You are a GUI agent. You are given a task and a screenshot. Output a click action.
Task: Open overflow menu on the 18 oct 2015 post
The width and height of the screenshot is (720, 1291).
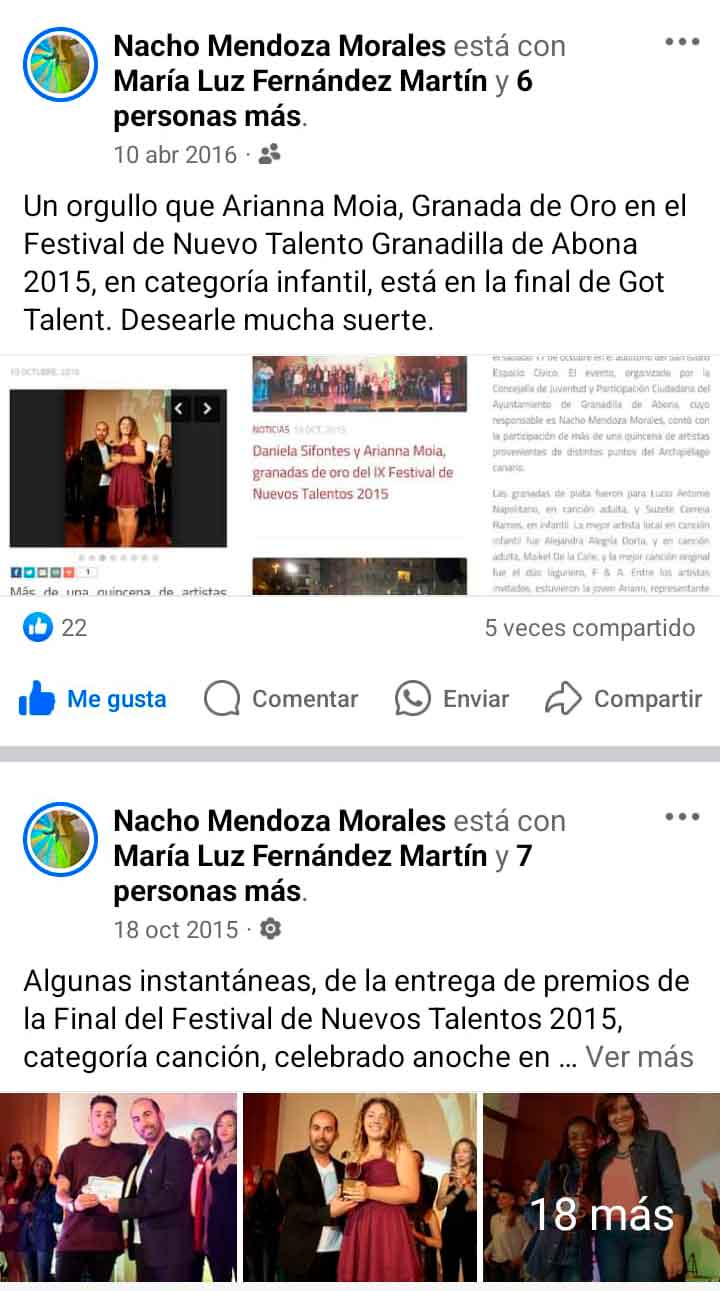(682, 817)
